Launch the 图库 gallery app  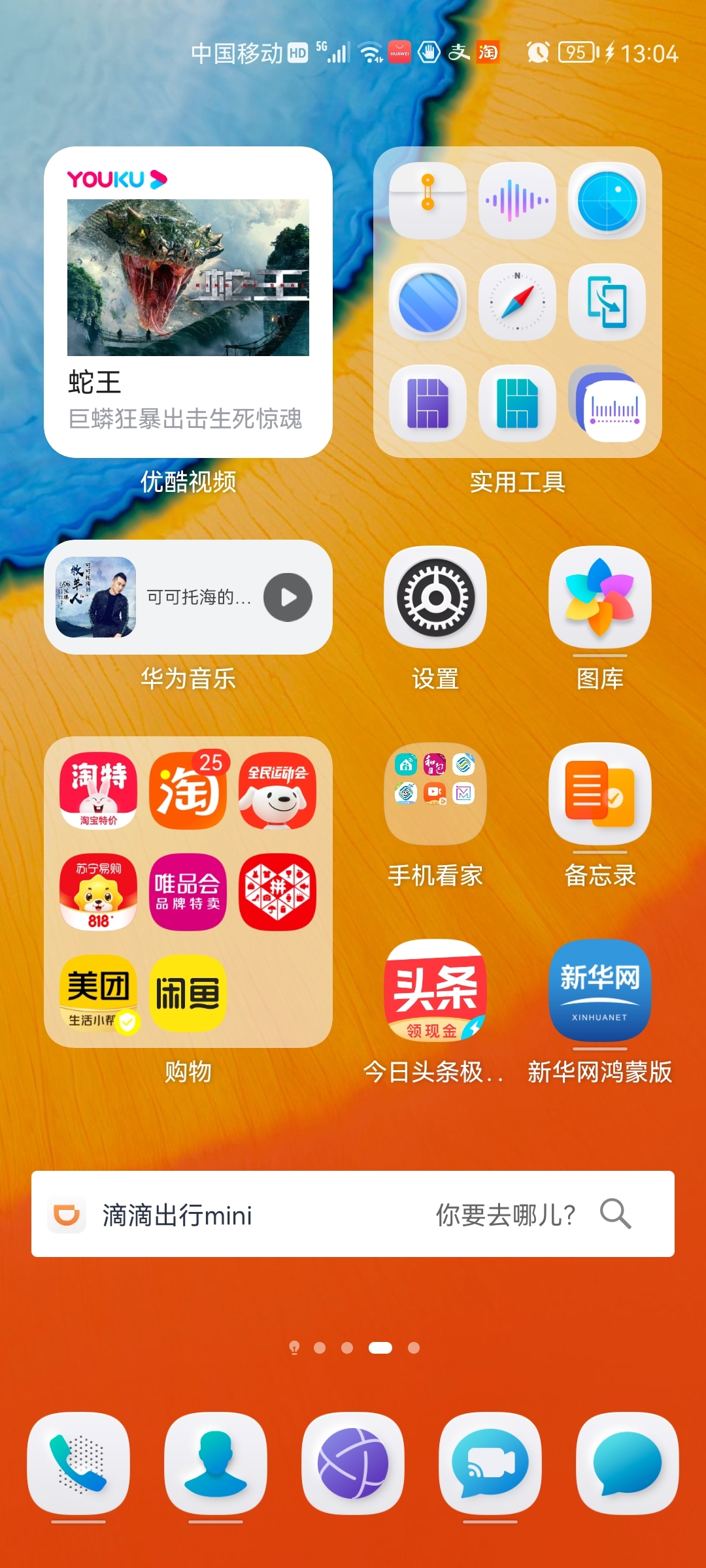tap(599, 597)
